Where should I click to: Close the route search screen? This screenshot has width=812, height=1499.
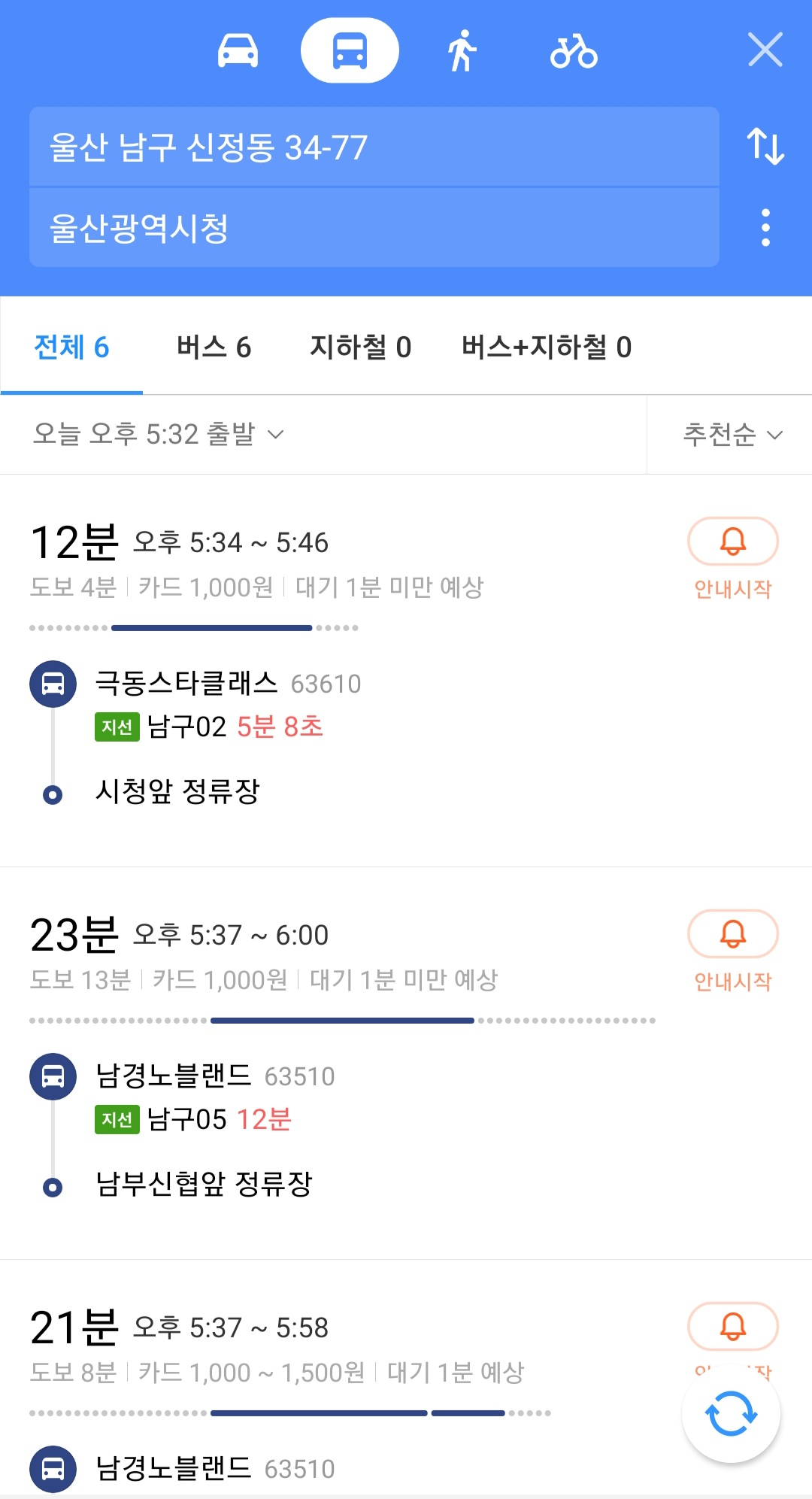click(765, 50)
